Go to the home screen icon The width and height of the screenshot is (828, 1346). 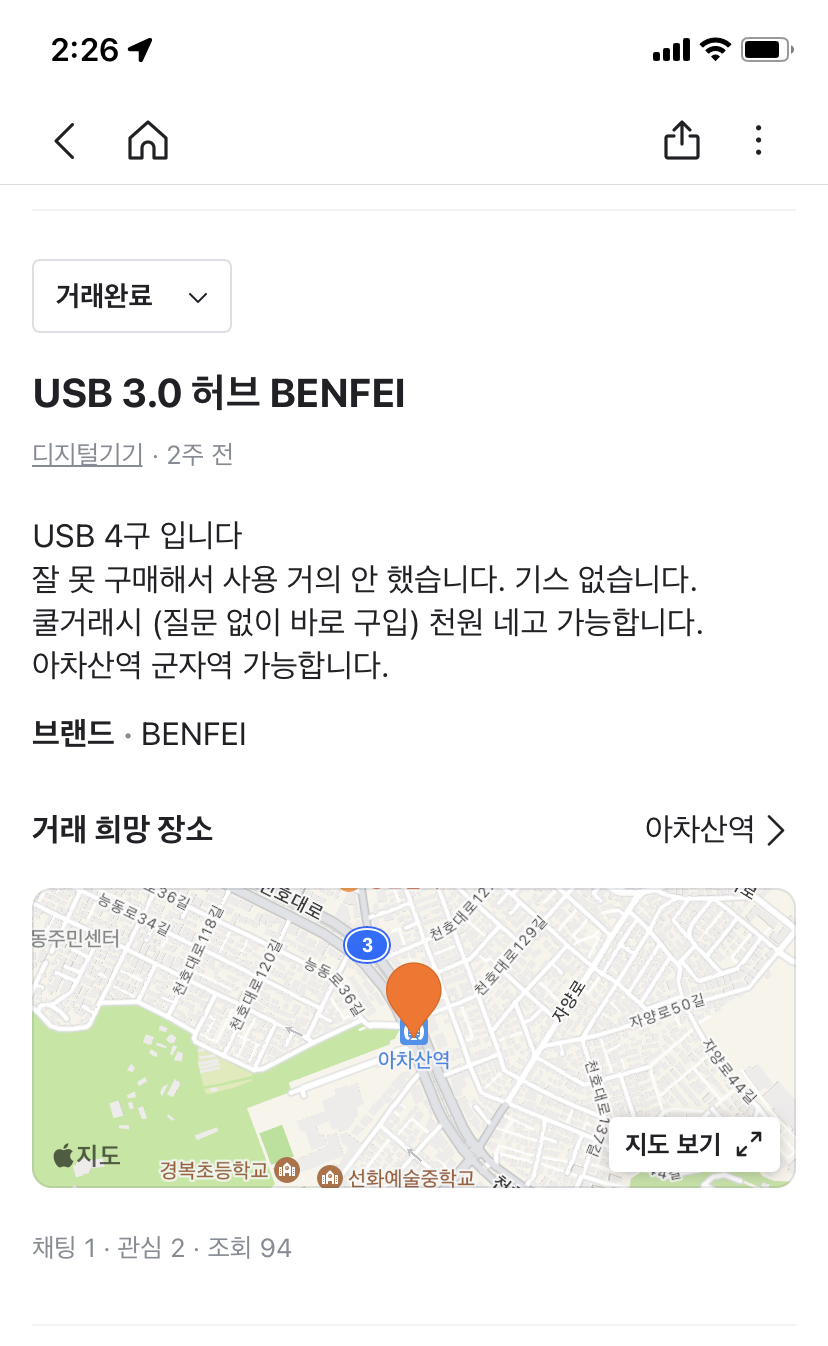point(148,141)
